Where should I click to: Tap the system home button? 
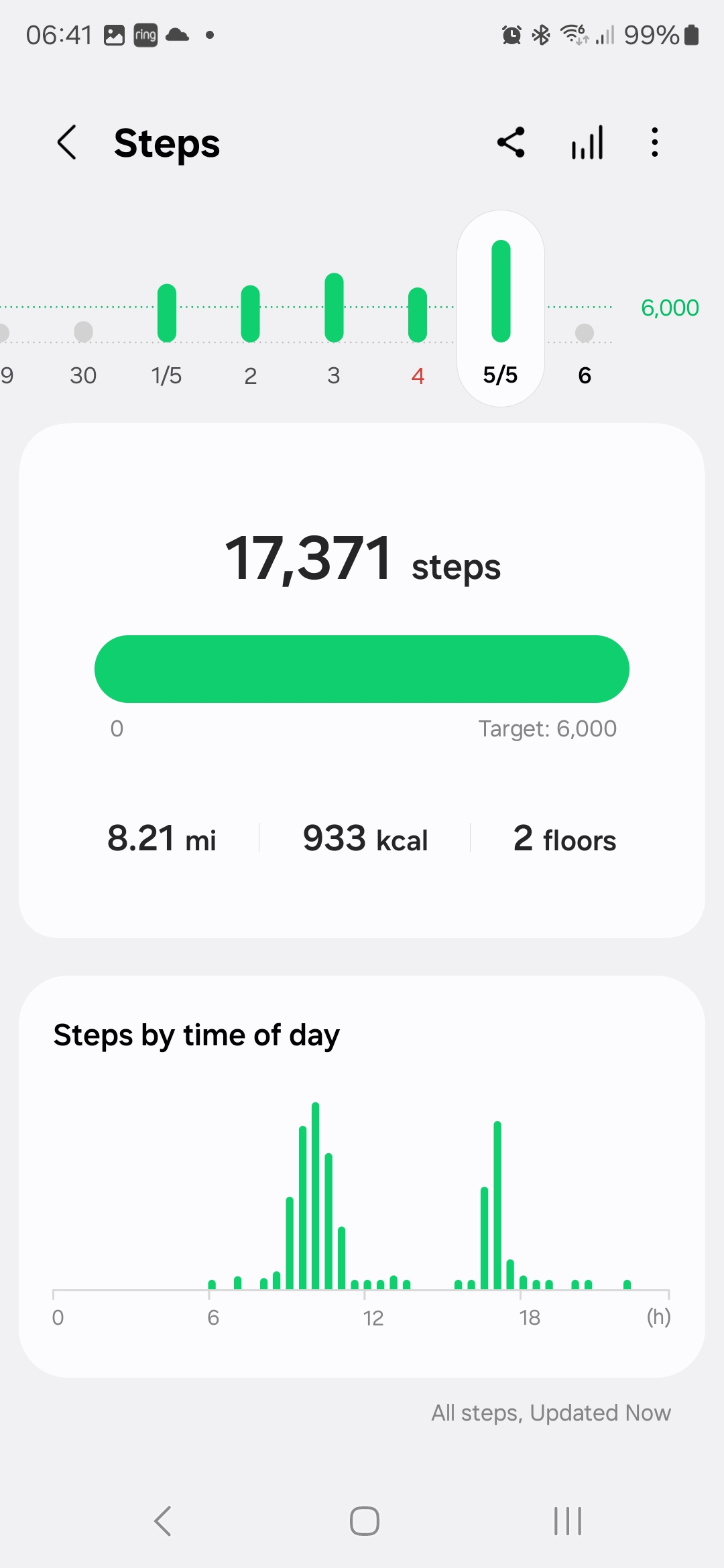tap(365, 1520)
